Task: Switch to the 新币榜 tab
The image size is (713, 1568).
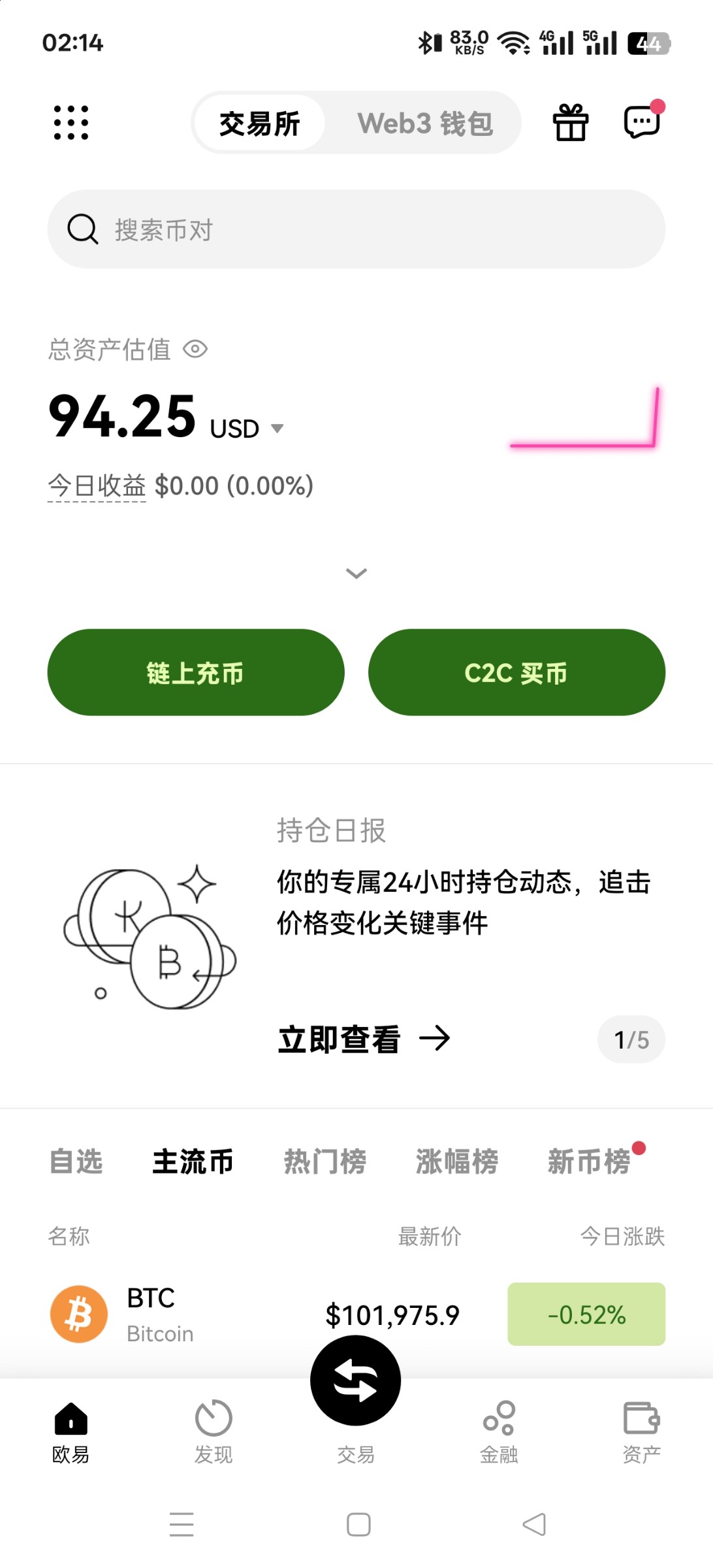Action: pyautogui.click(x=589, y=1162)
